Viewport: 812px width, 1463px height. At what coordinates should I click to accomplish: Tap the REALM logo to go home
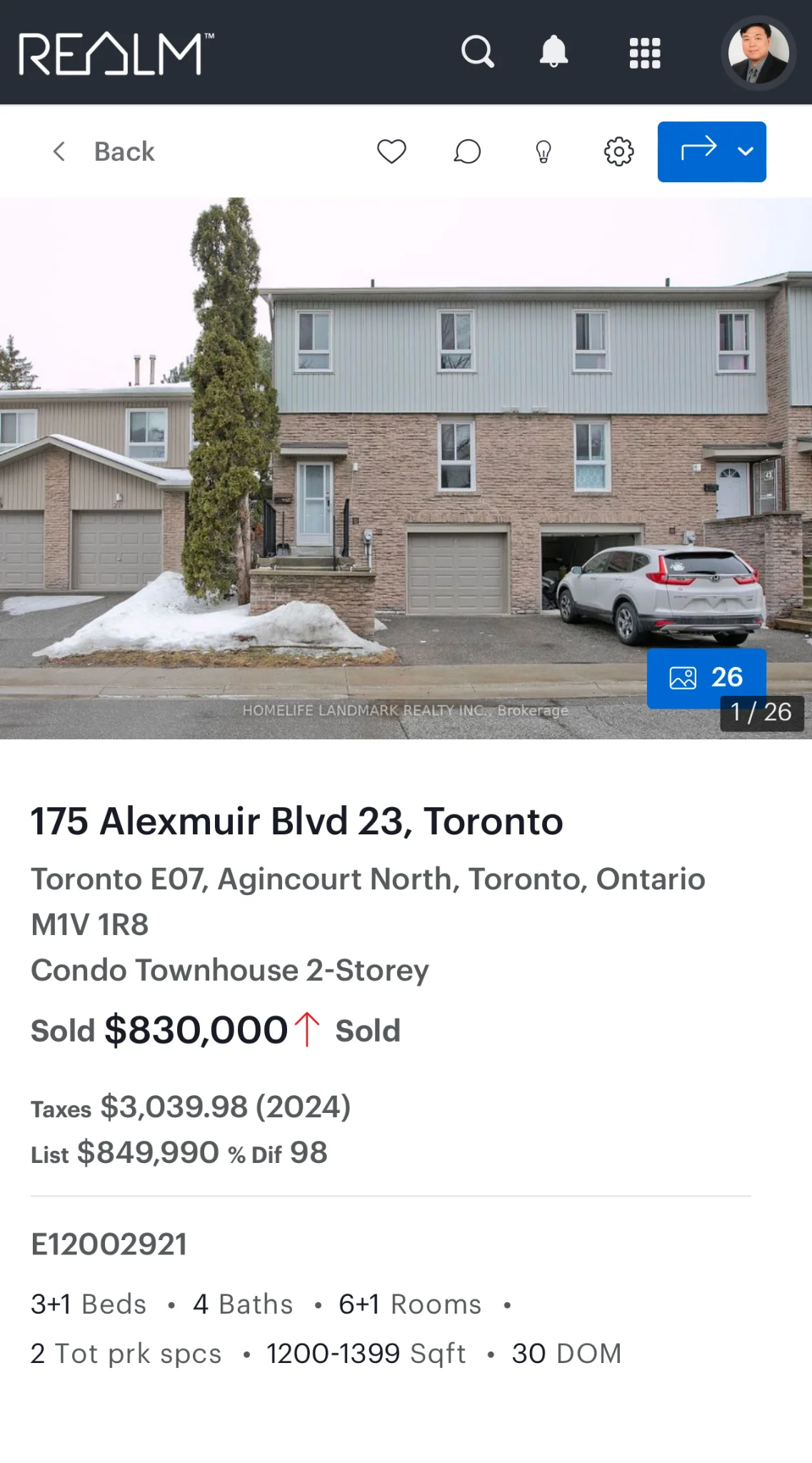116,54
